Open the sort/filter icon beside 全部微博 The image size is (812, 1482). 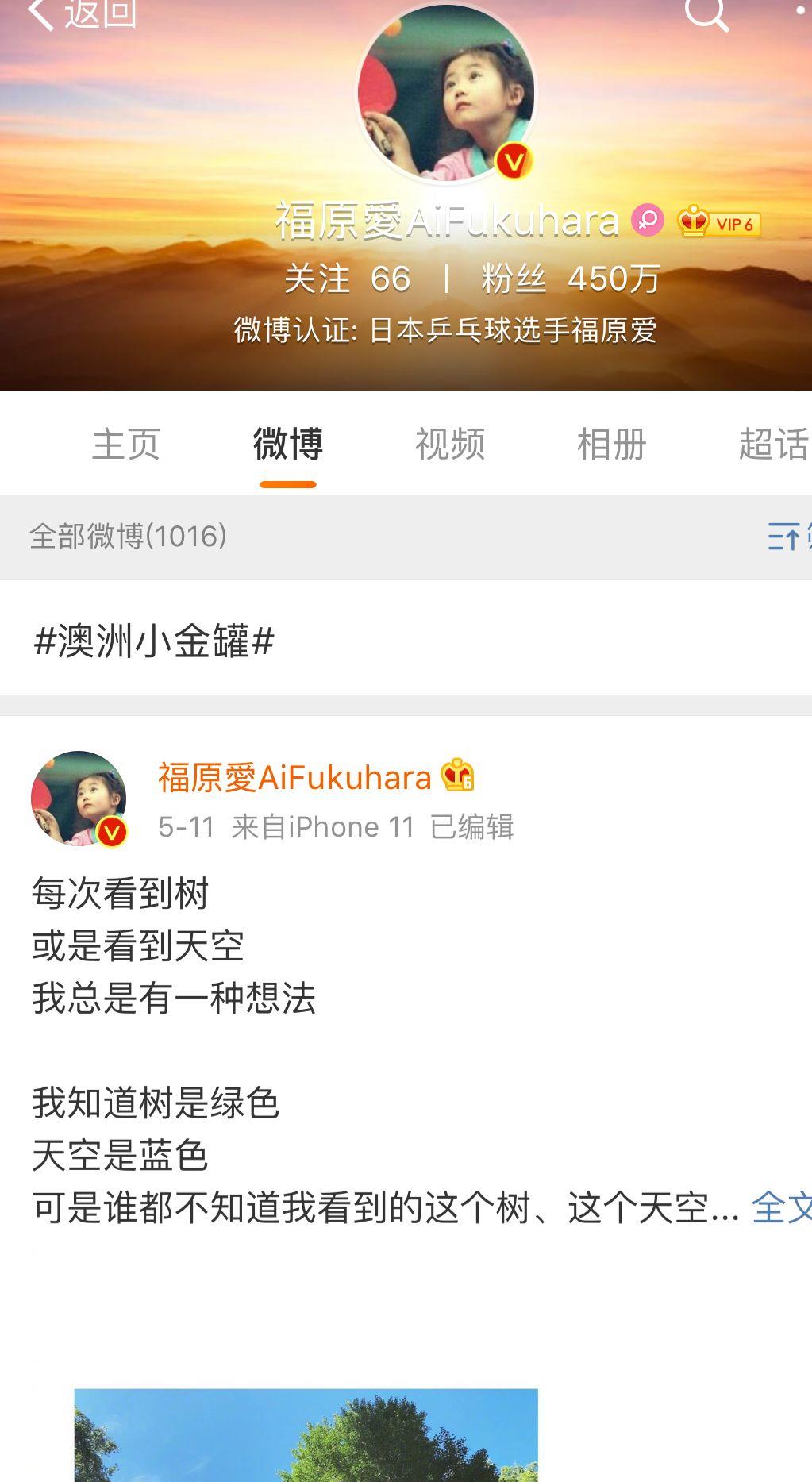click(x=786, y=537)
